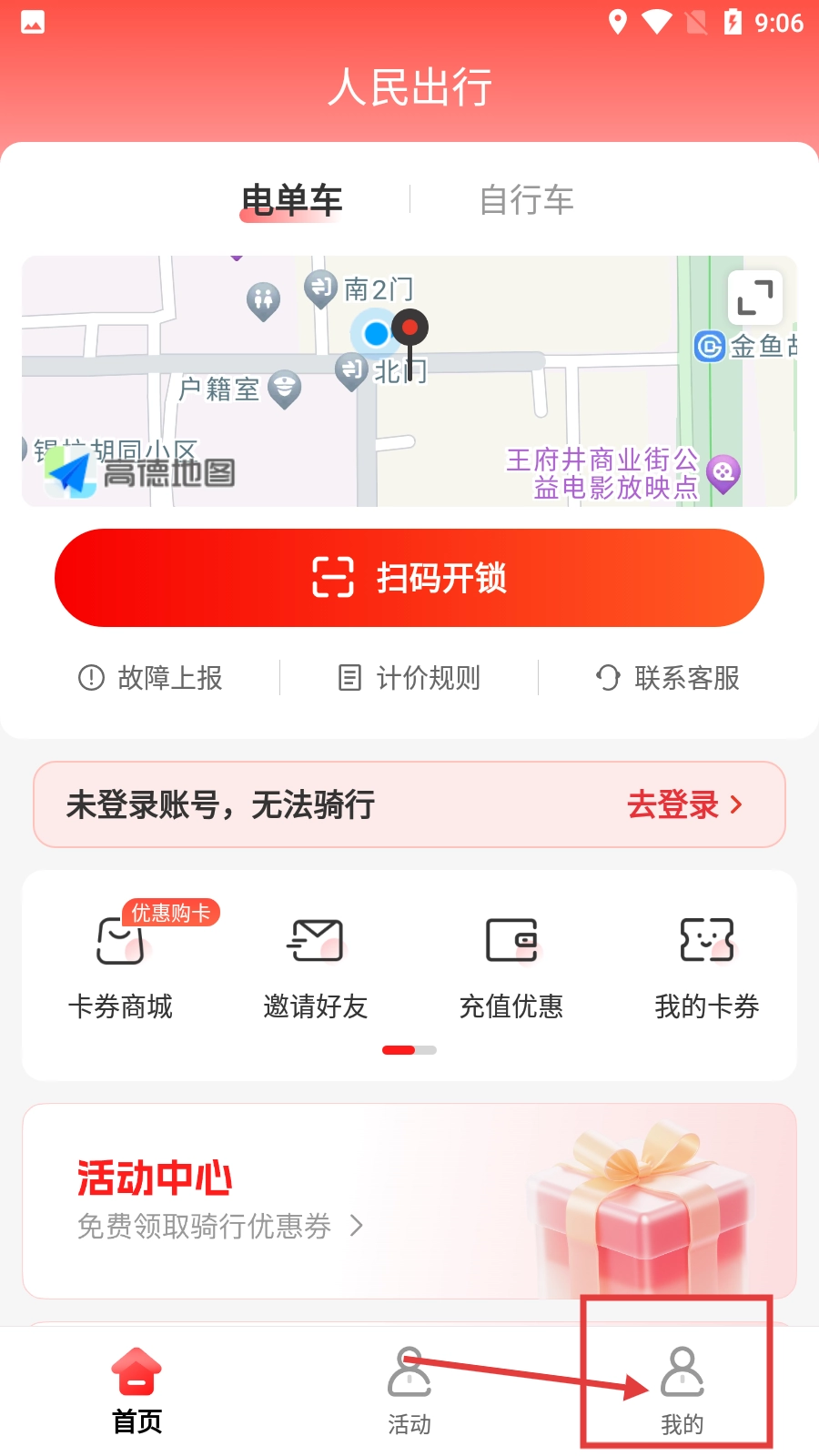Image resolution: width=819 pixels, height=1456 pixels.
Task: Open the 我的 profile tab
Action: coord(682,1392)
